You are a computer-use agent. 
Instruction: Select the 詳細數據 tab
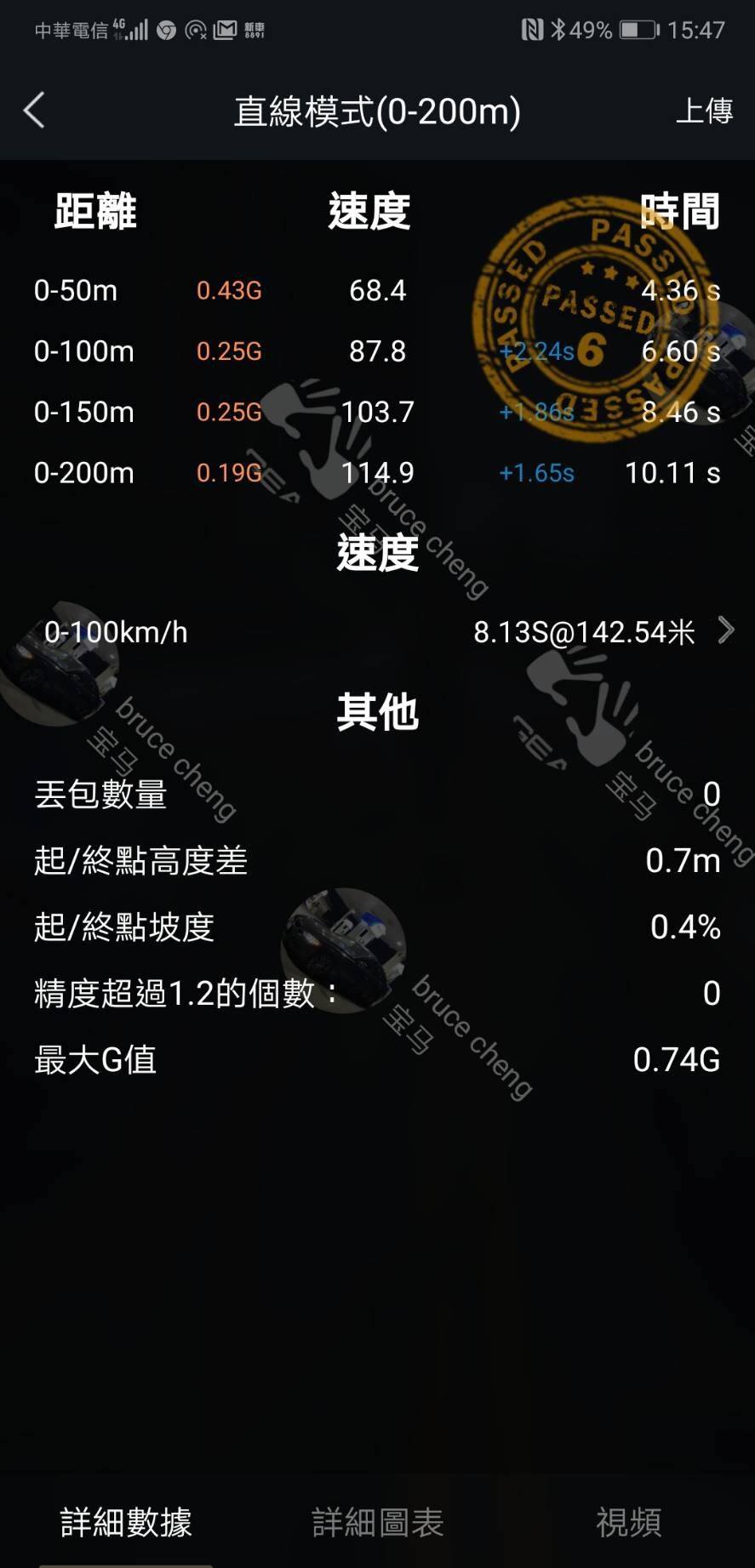pyautogui.click(x=126, y=1521)
